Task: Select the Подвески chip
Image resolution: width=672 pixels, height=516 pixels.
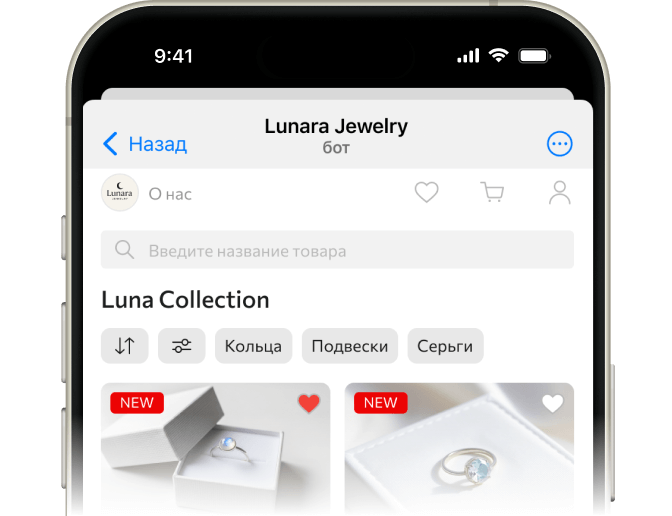Action: [x=350, y=346]
